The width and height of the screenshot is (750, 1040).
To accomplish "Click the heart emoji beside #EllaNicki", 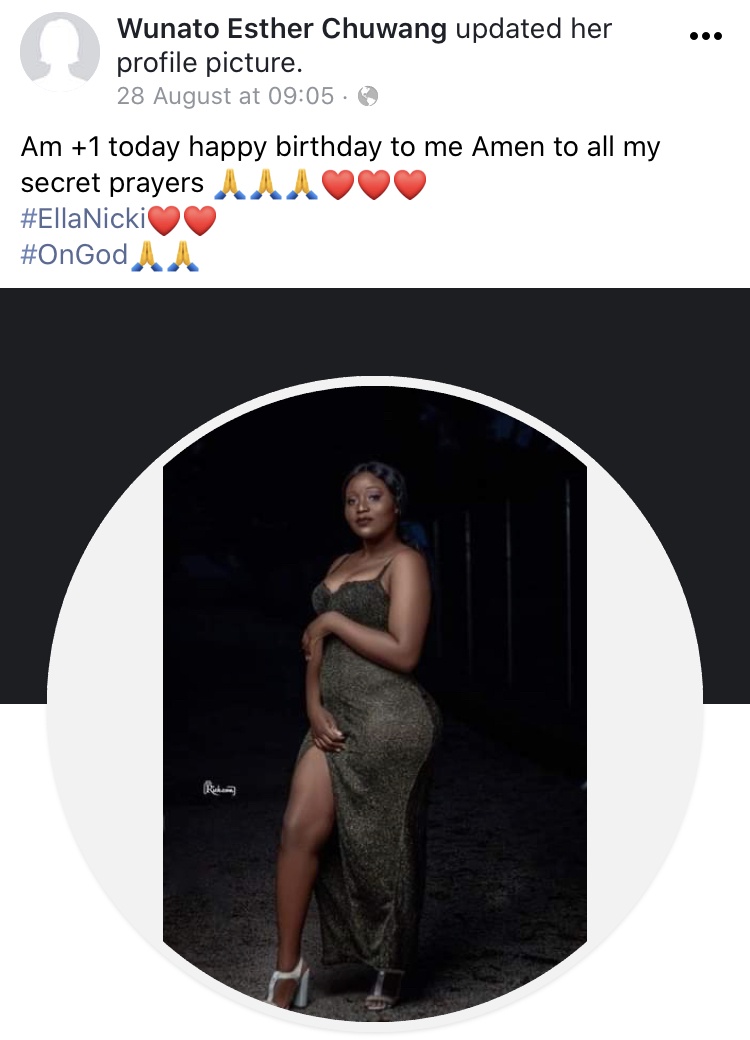I will 163,219.
